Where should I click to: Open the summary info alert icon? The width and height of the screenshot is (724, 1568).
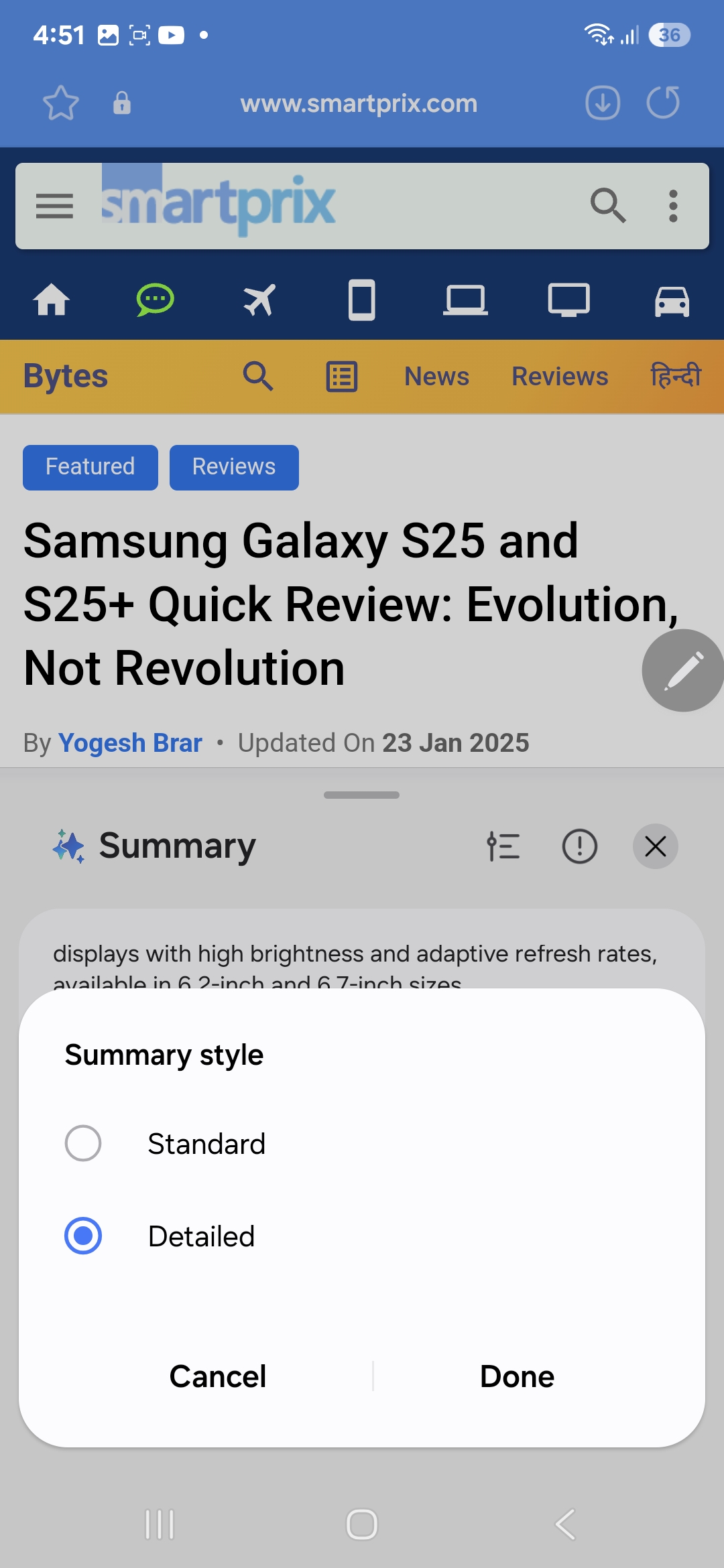579,846
